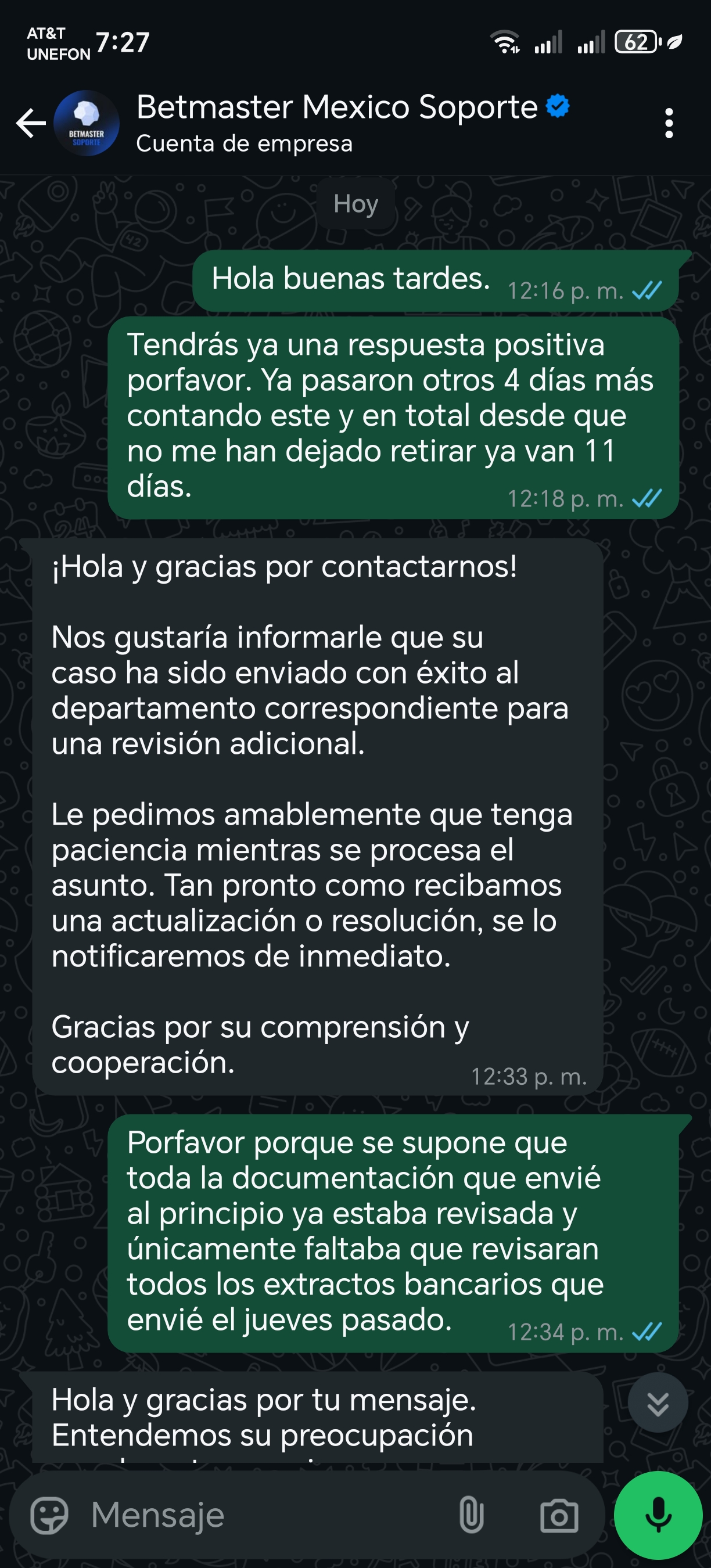711x1568 pixels.
Task: Attach a file with the paperclip
Action: [x=471, y=1515]
